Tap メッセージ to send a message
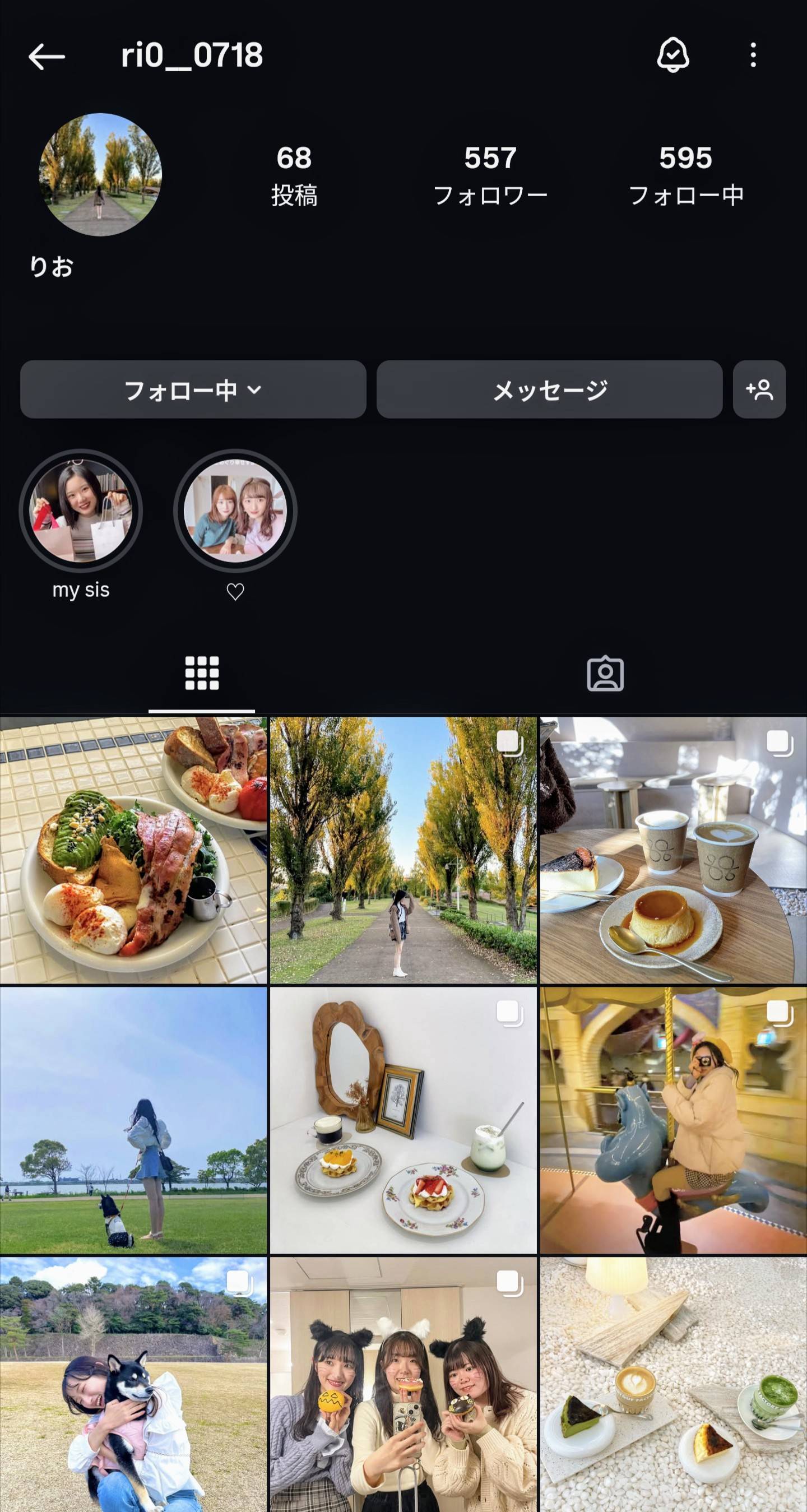The image size is (807, 1512). 549,389
